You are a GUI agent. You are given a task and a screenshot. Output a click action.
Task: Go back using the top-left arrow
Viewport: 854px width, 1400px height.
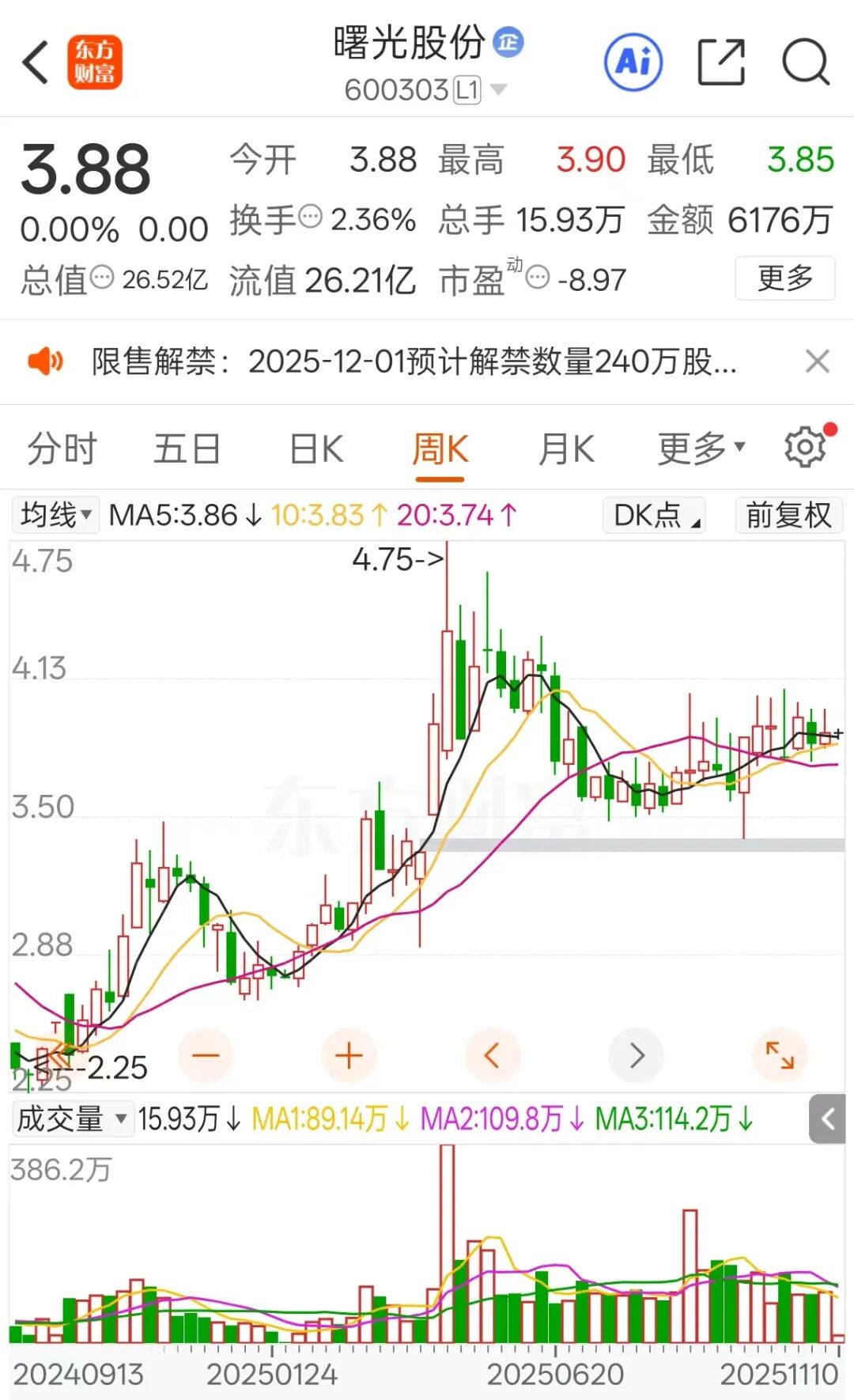36,62
